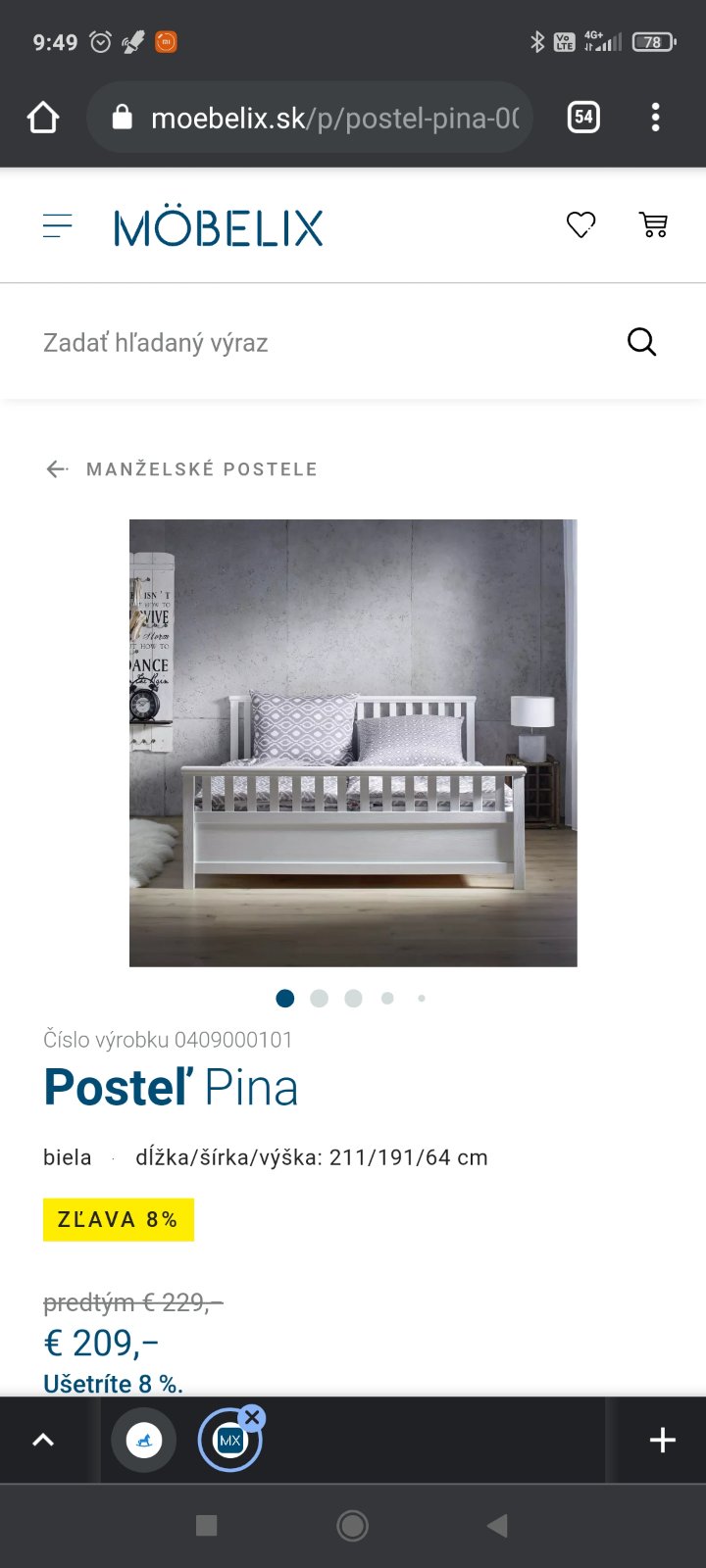Close the MX tab
Image resolution: width=706 pixels, height=1568 pixels.
click(252, 1417)
